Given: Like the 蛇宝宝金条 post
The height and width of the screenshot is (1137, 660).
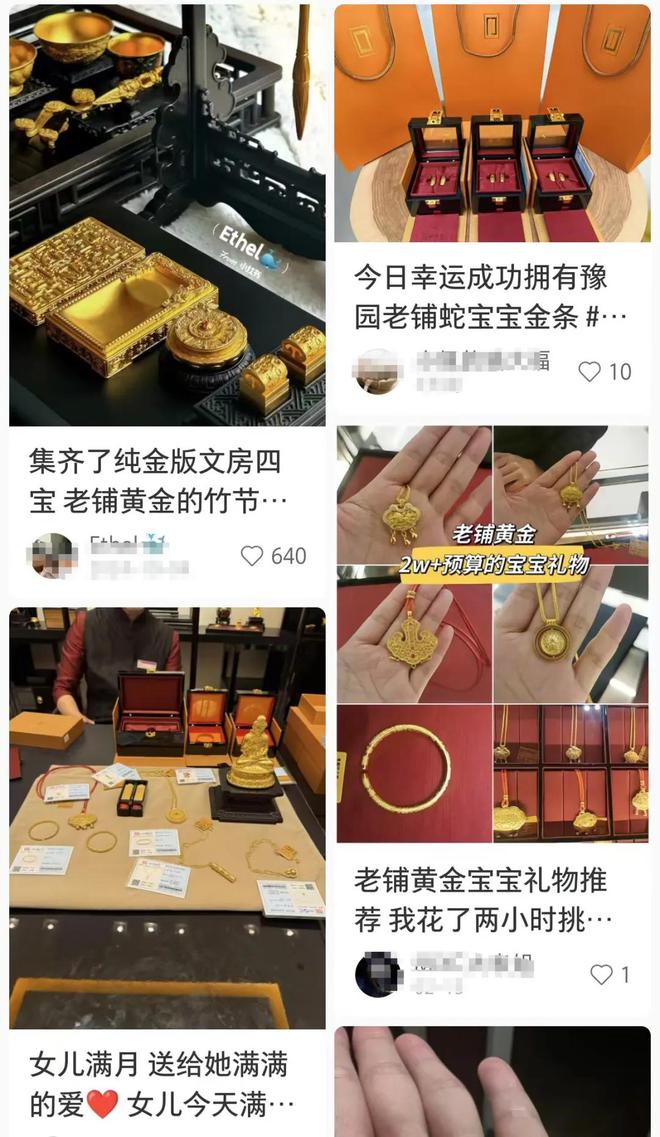Looking at the screenshot, I should coord(590,372).
